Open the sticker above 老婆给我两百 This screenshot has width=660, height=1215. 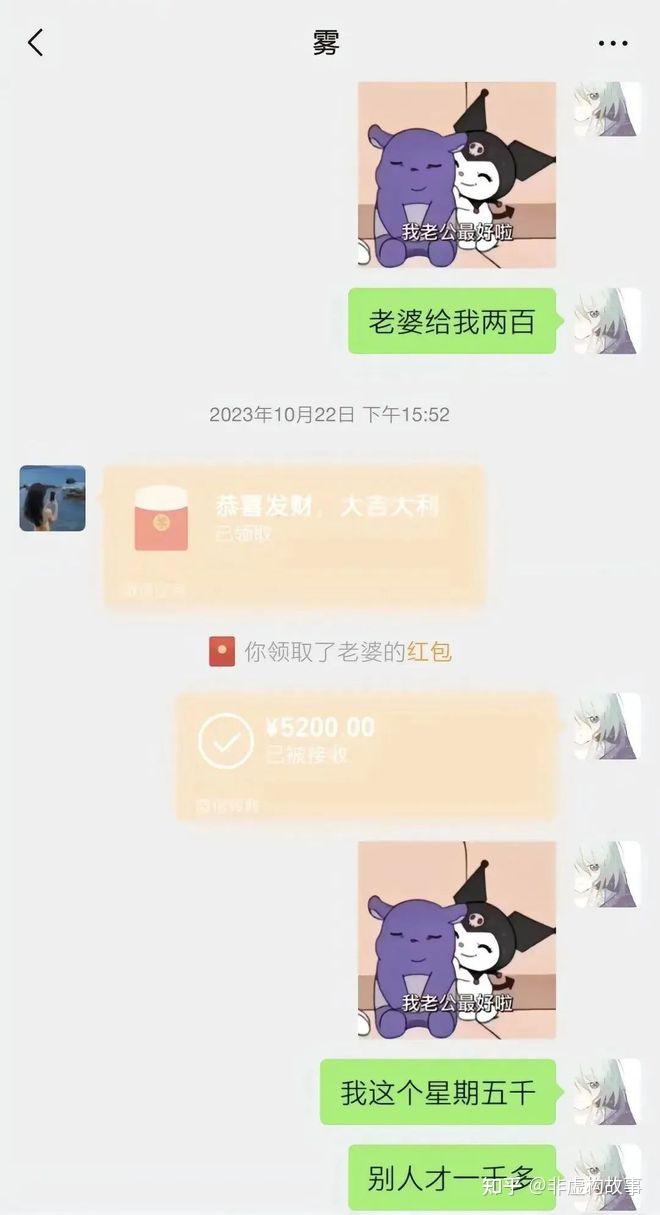point(456,175)
